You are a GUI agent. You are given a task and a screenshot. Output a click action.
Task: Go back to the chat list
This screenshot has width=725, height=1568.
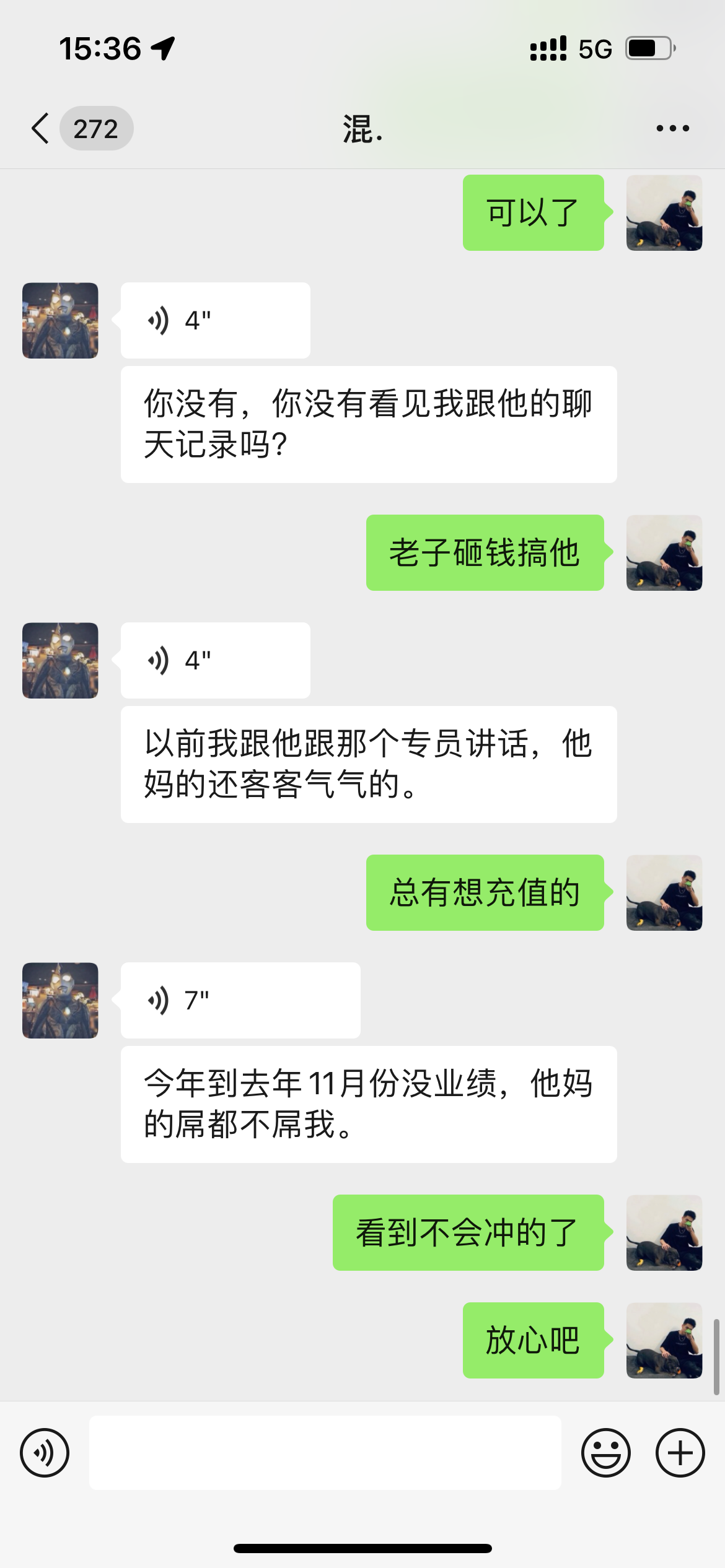pos(41,129)
